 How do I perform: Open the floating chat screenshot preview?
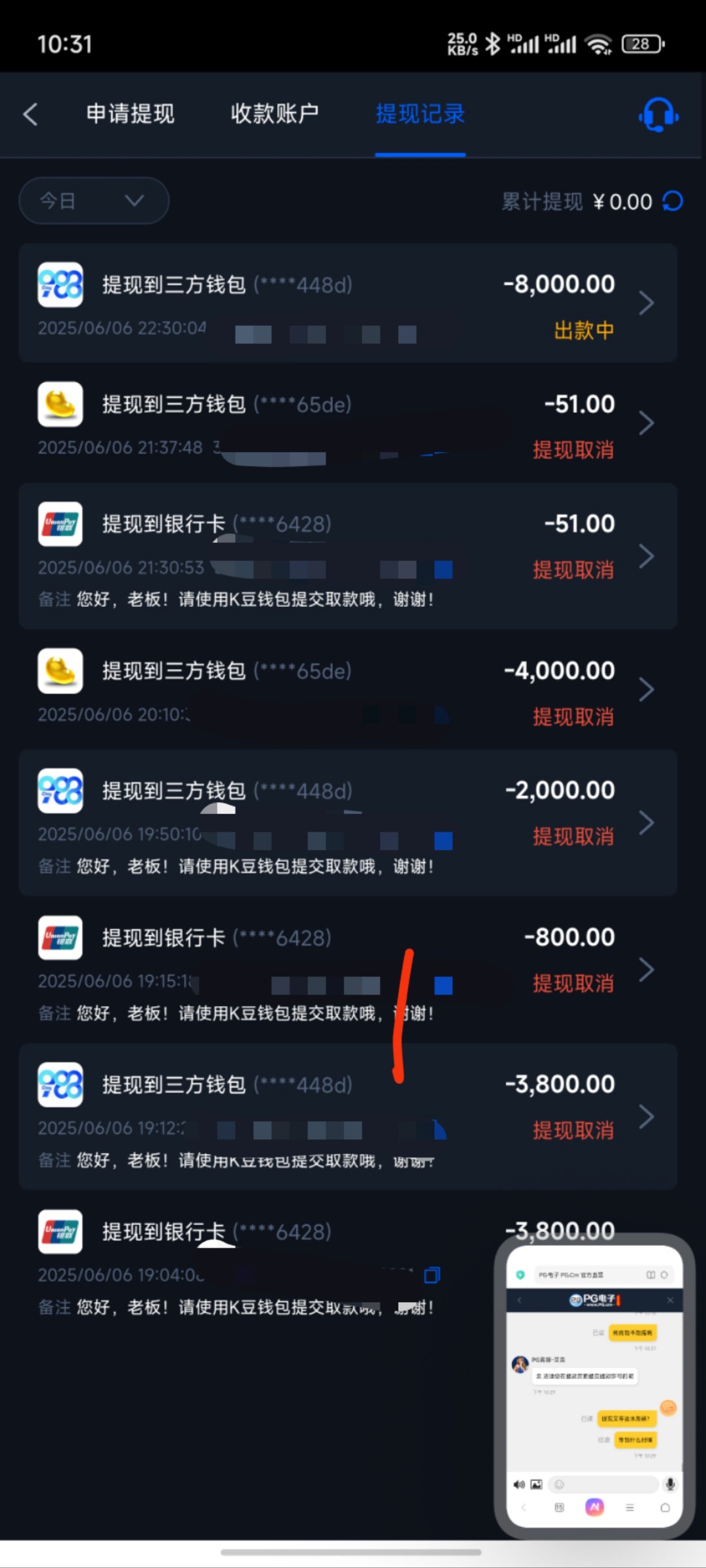pyautogui.click(x=594, y=1386)
